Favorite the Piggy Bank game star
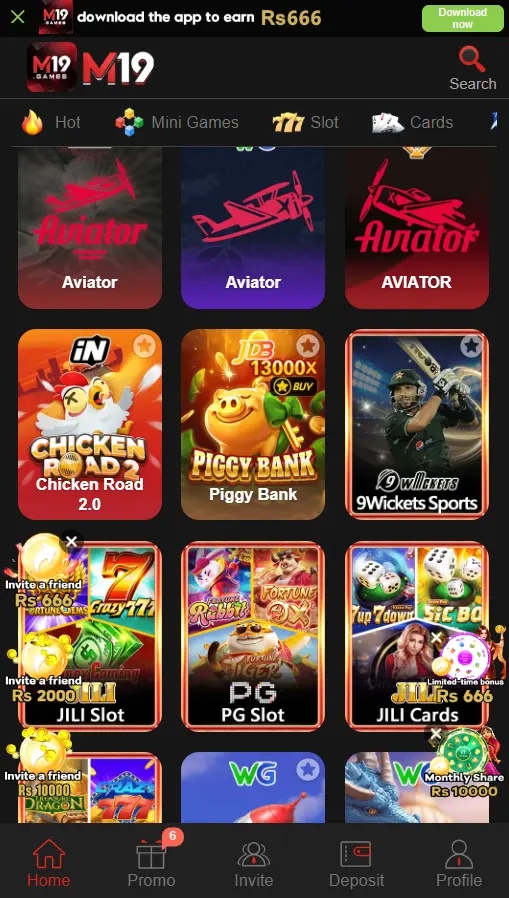This screenshot has width=509, height=898. tap(308, 346)
